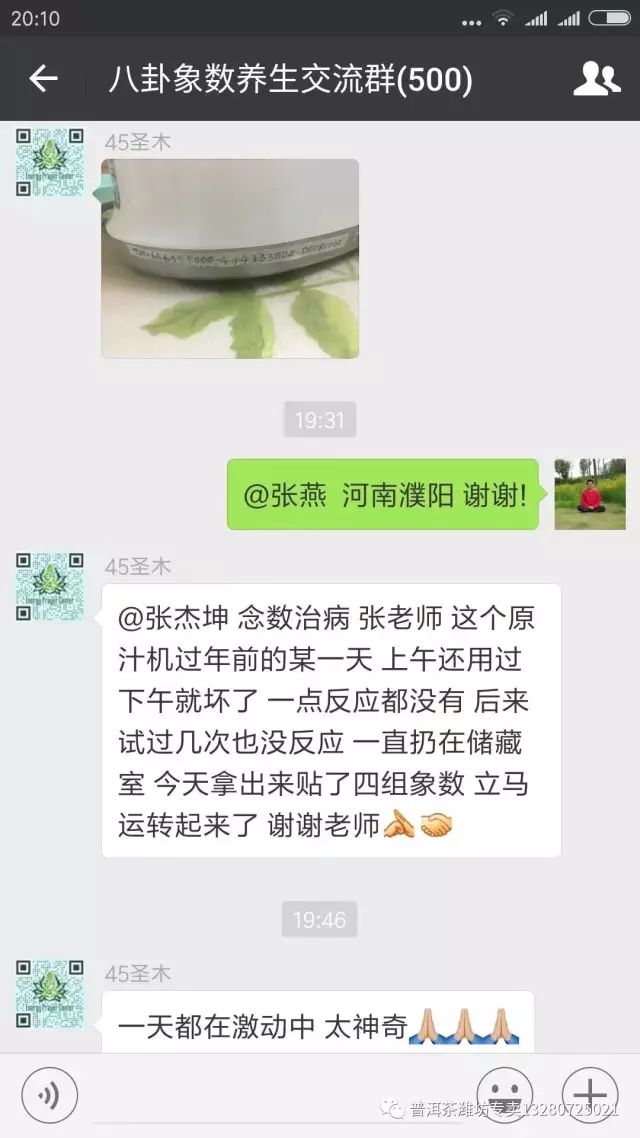Image resolution: width=640 pixels, height=1138 pixels.
Task: View my own profile avatar
Action: click(x=589, y=494)
